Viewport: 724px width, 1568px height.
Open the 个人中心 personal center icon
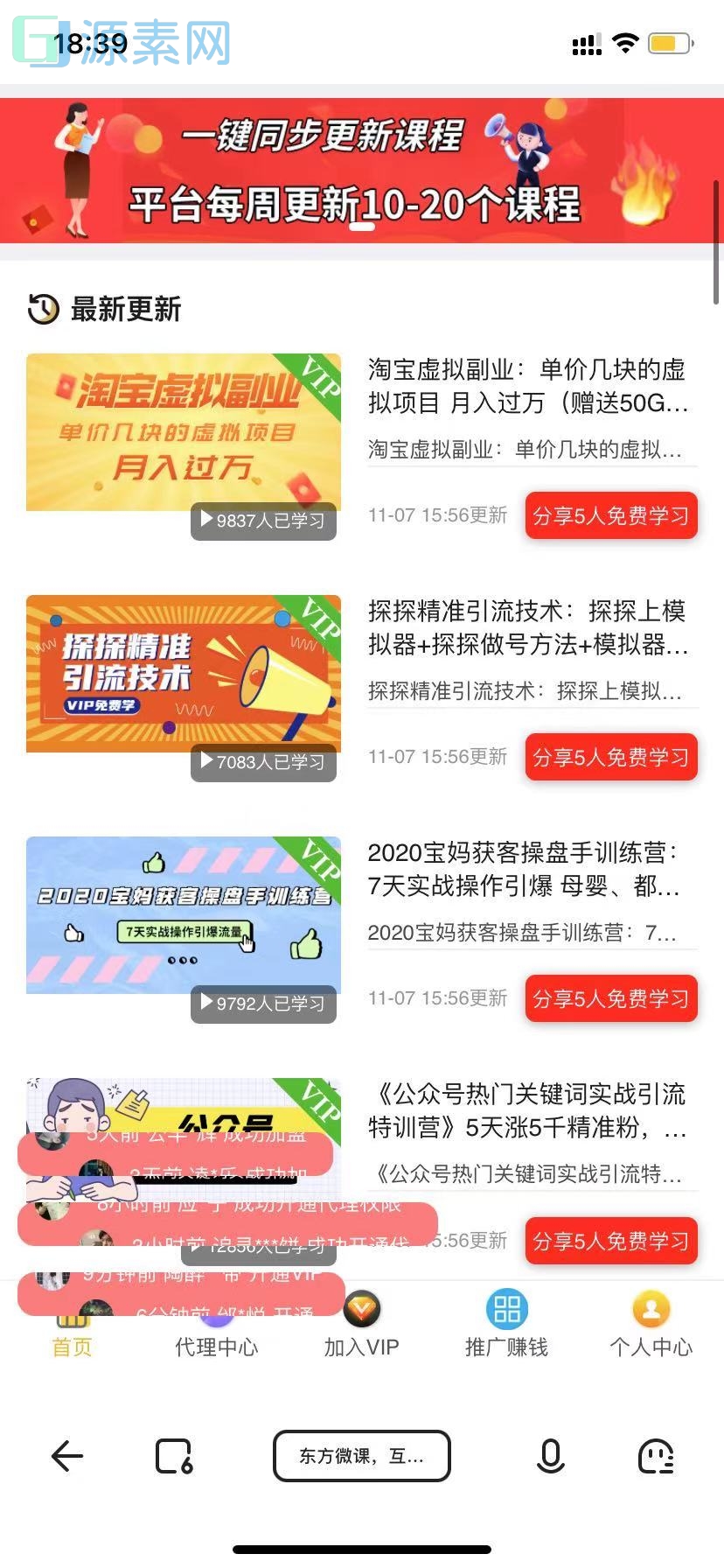(x=651, y=1310)
